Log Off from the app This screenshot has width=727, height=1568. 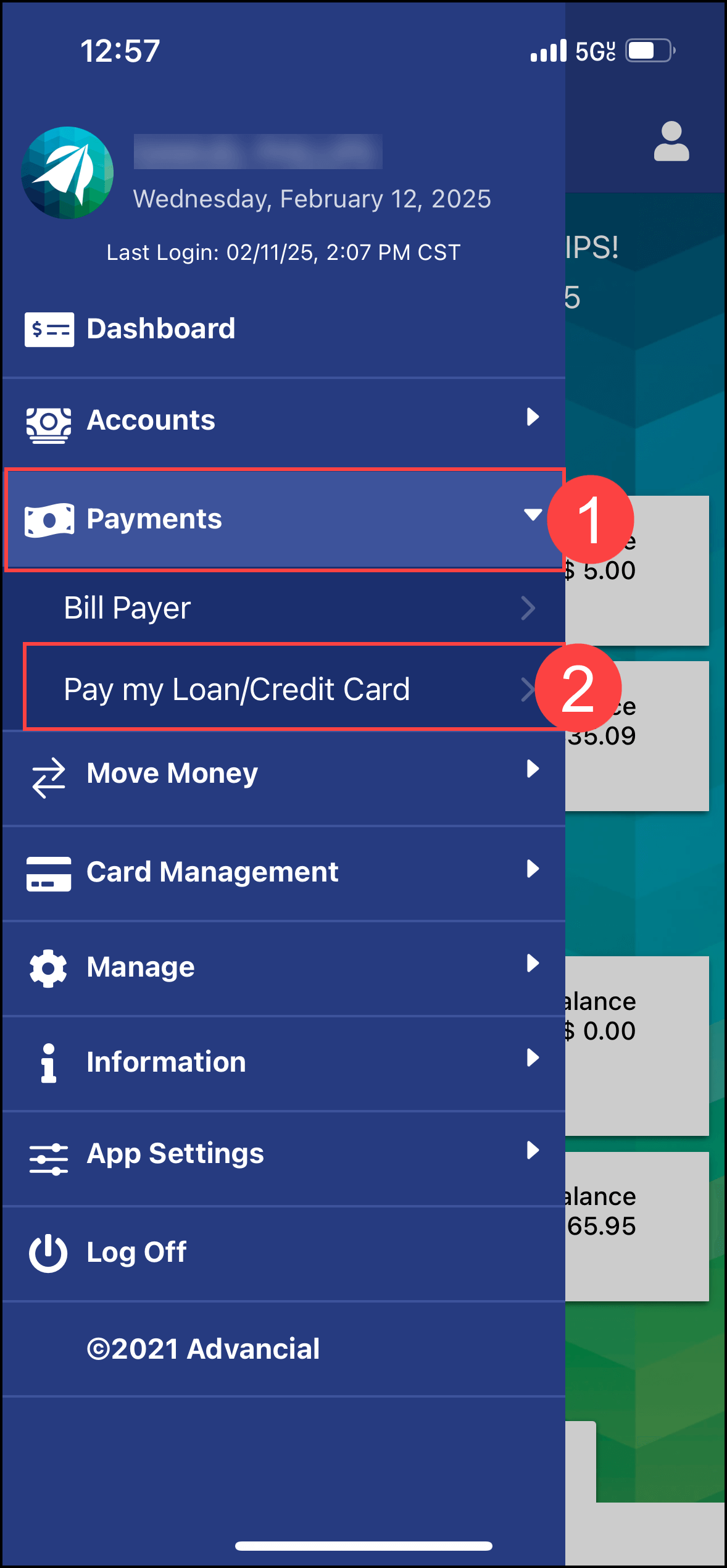[x=136, y=1252]
